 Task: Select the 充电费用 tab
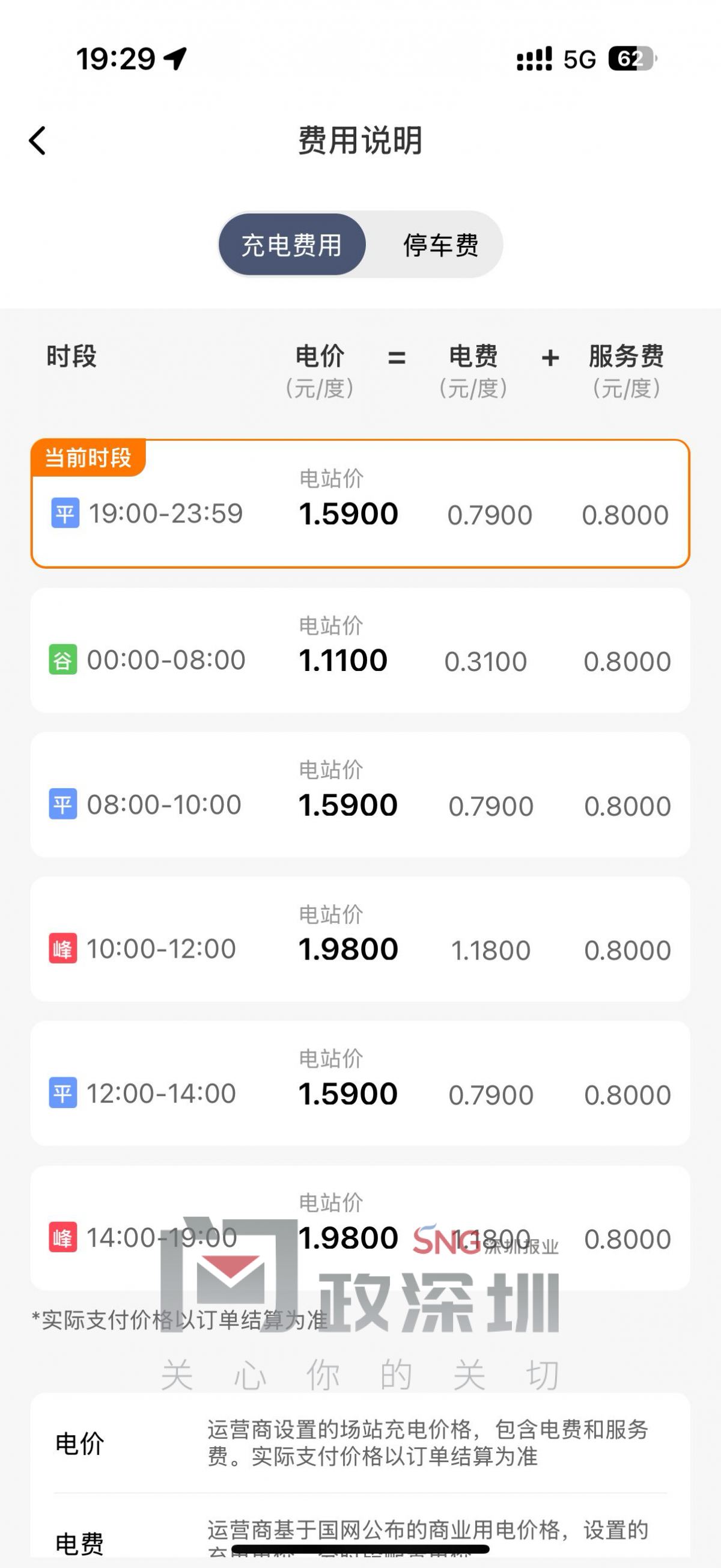click(x=292, y=245)
